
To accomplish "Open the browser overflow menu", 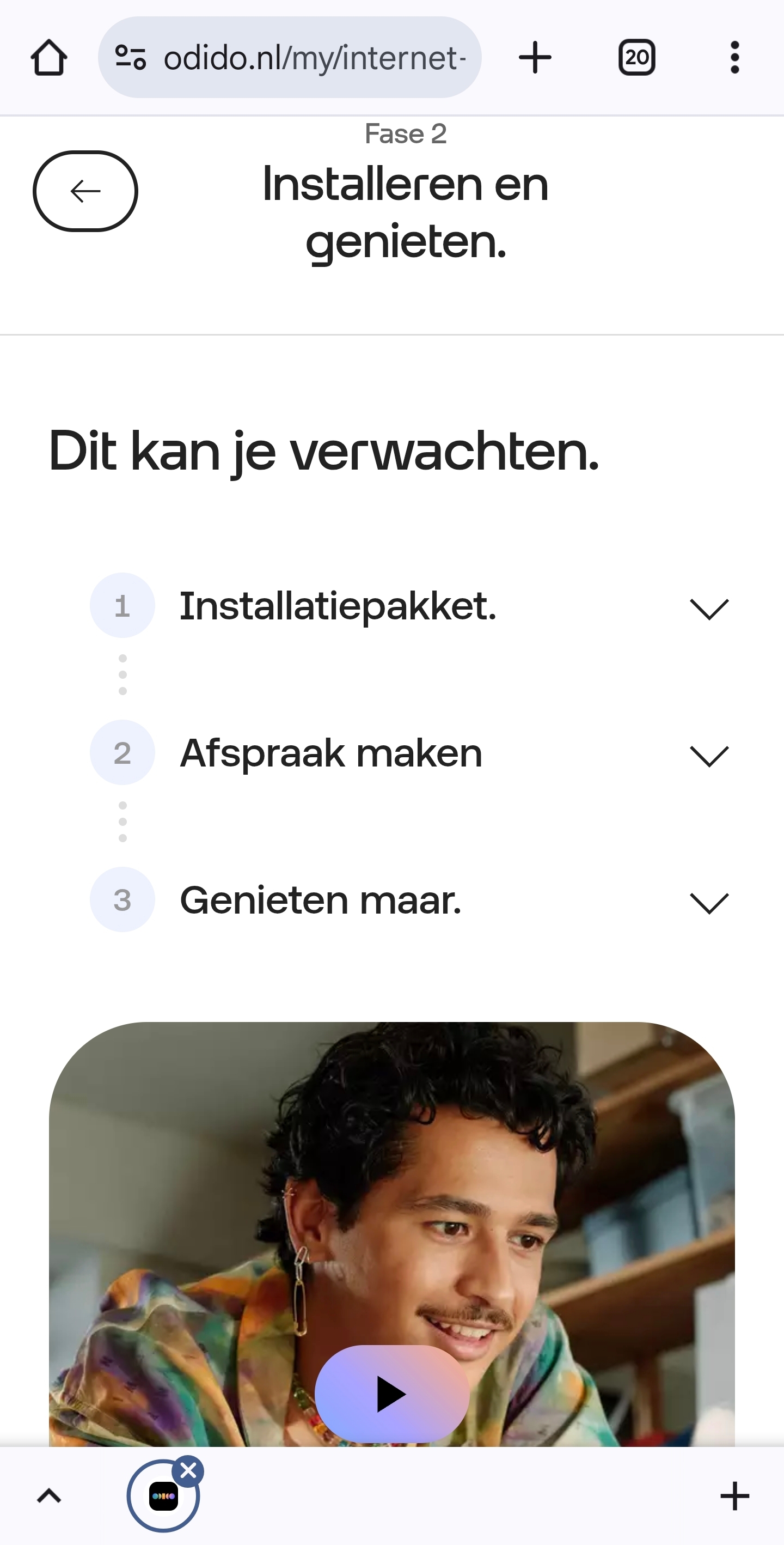I will [x=735, y=58].
